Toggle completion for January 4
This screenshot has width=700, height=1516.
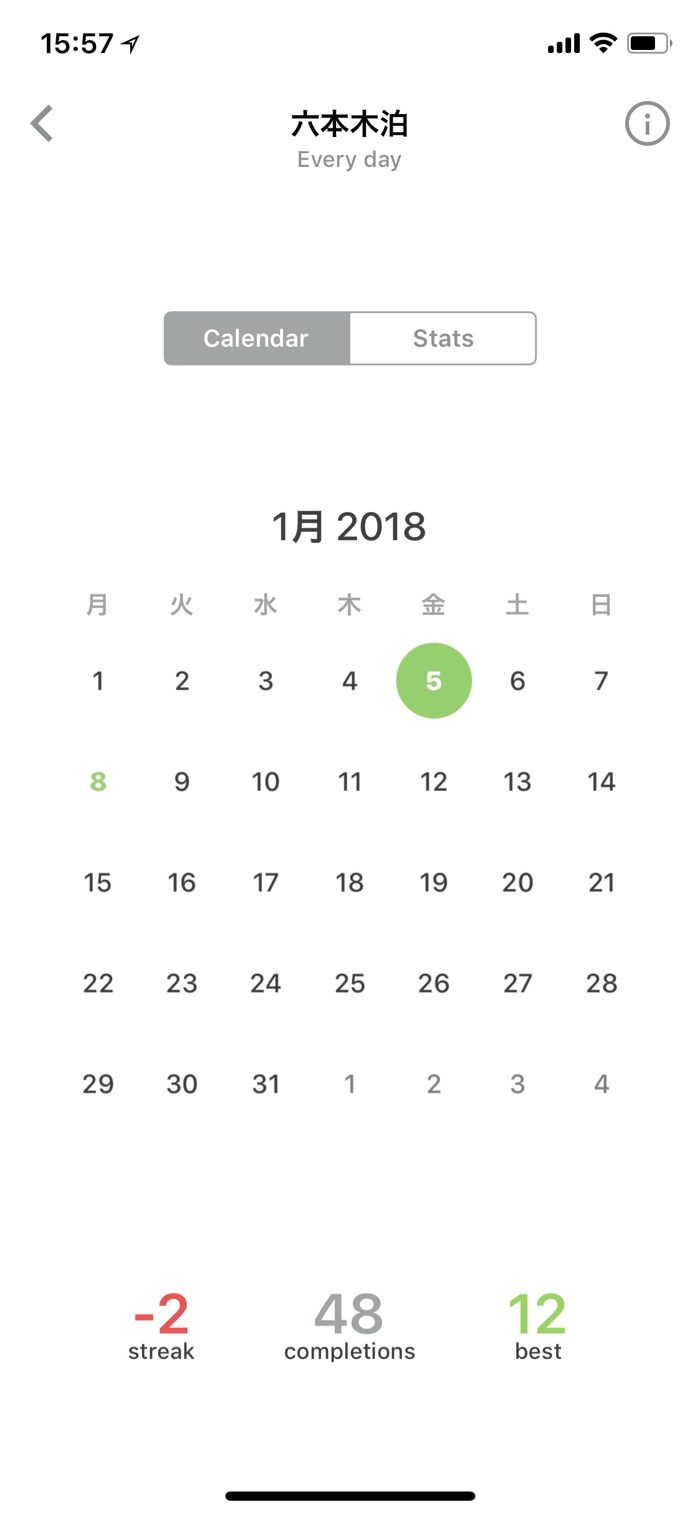(349, 681)
